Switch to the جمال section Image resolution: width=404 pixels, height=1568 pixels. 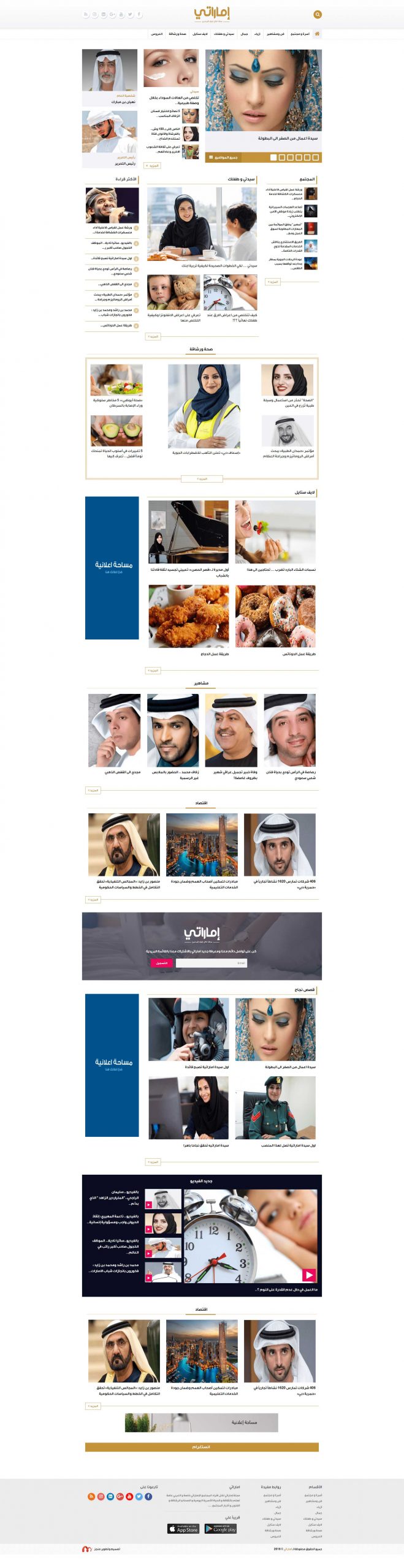pos(244,34)
